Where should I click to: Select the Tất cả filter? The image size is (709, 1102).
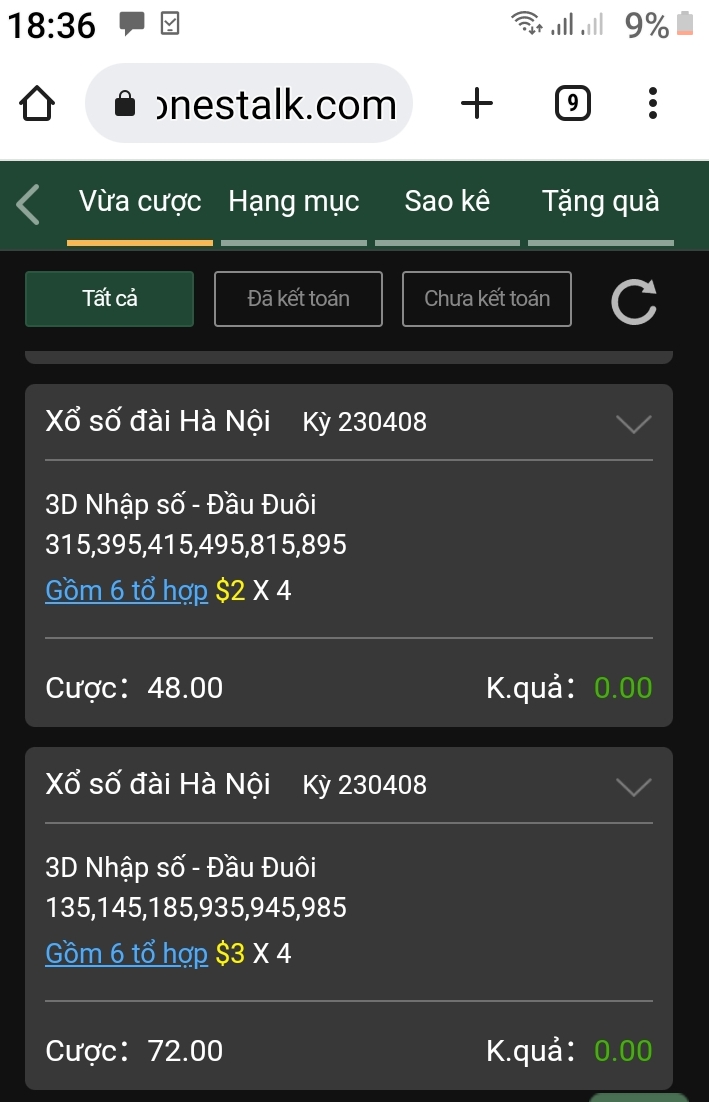pyautogui.click(x=109, y=298)
